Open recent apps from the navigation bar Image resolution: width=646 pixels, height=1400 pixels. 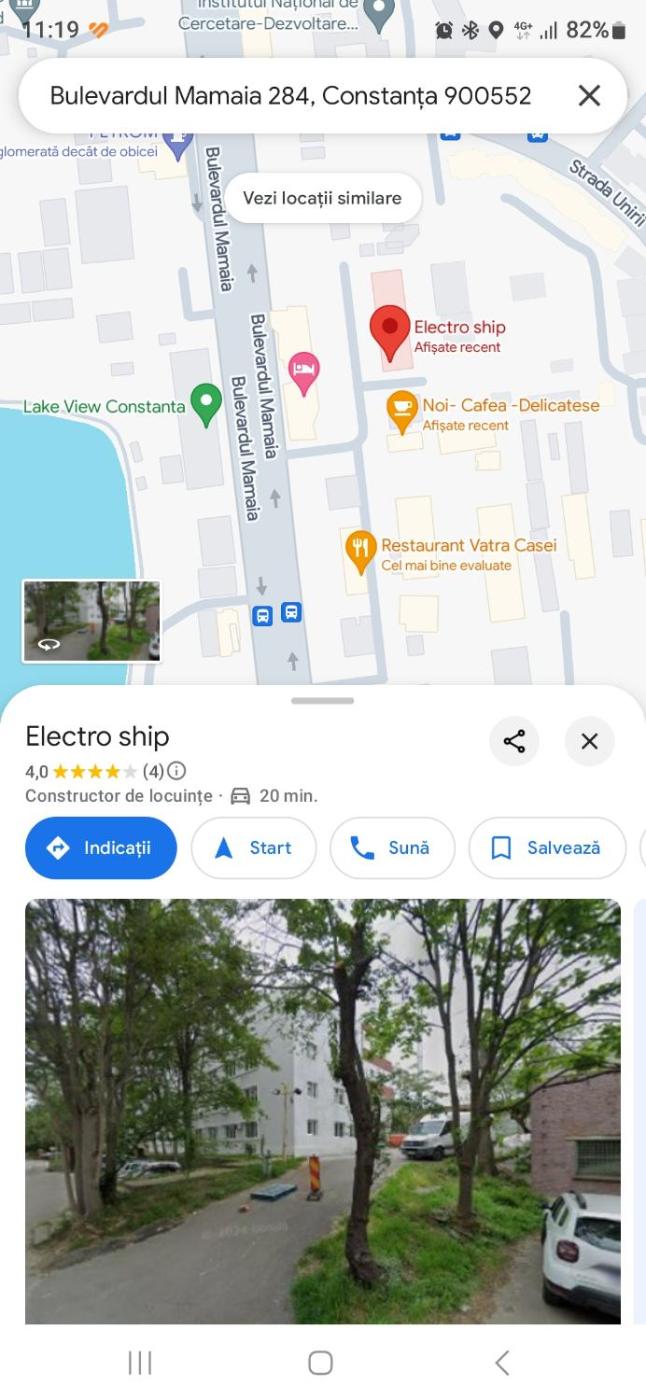click(140, 1362)
